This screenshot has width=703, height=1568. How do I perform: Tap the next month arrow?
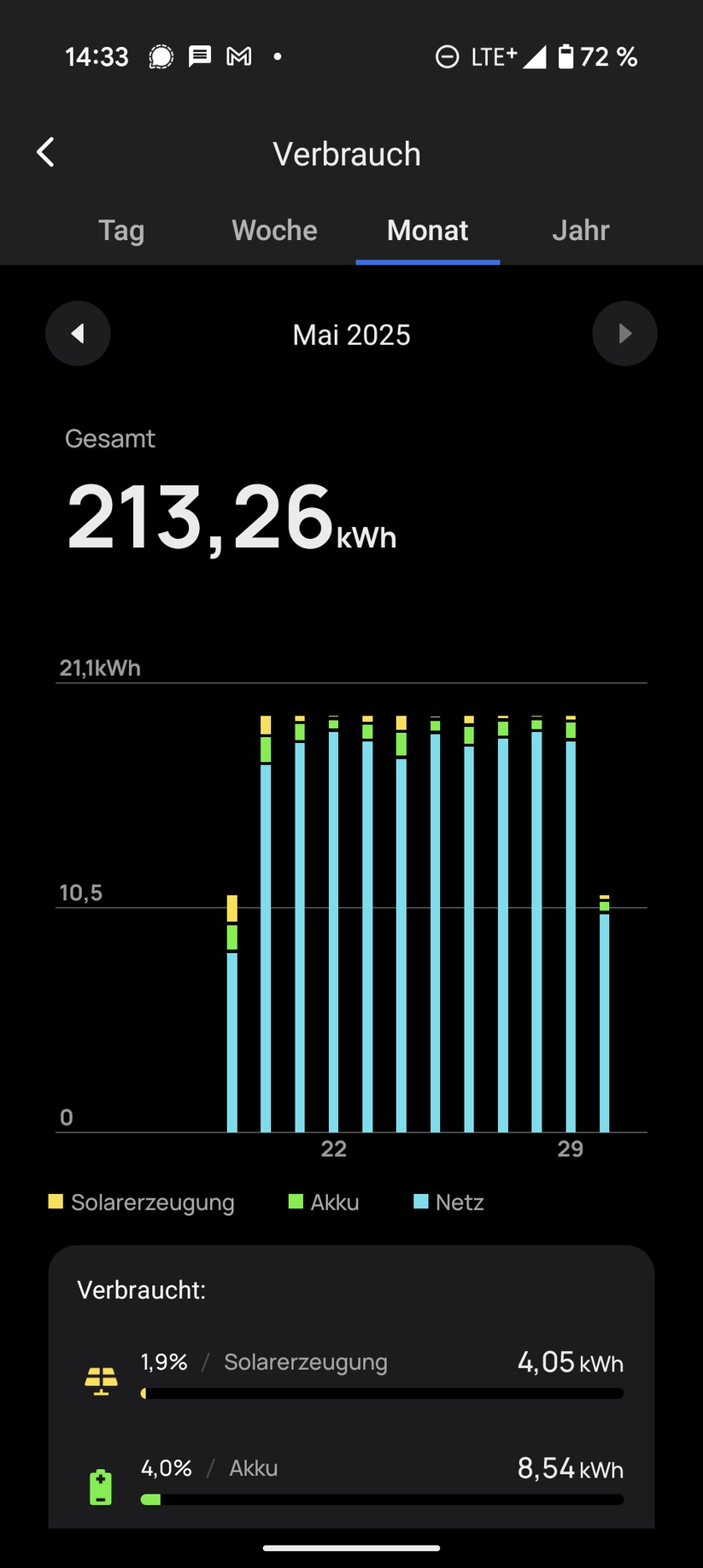pyautogui.click(x=624, y=334)
